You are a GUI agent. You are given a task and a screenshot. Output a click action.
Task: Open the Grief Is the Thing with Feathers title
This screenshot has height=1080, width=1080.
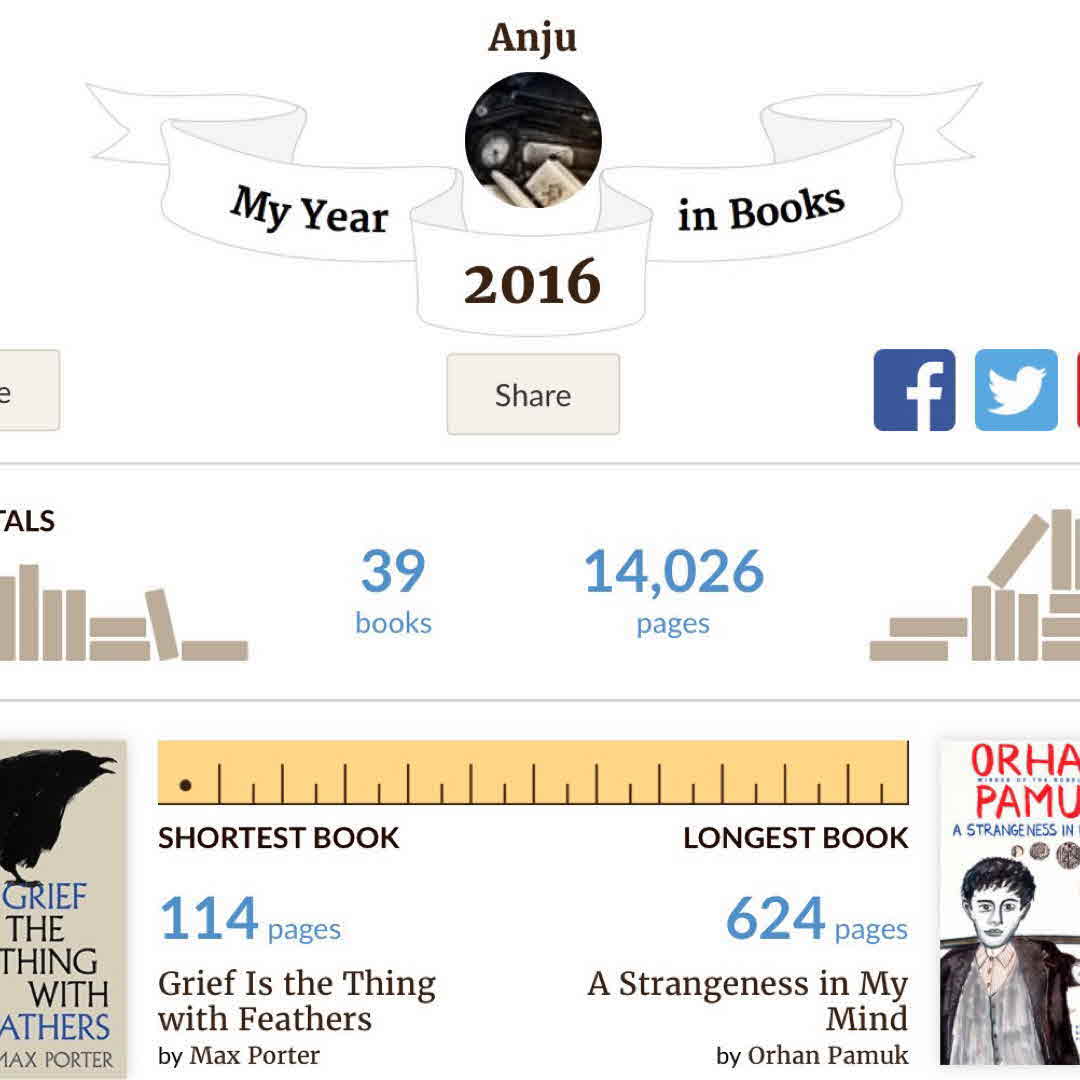[x=297, y=1001]
